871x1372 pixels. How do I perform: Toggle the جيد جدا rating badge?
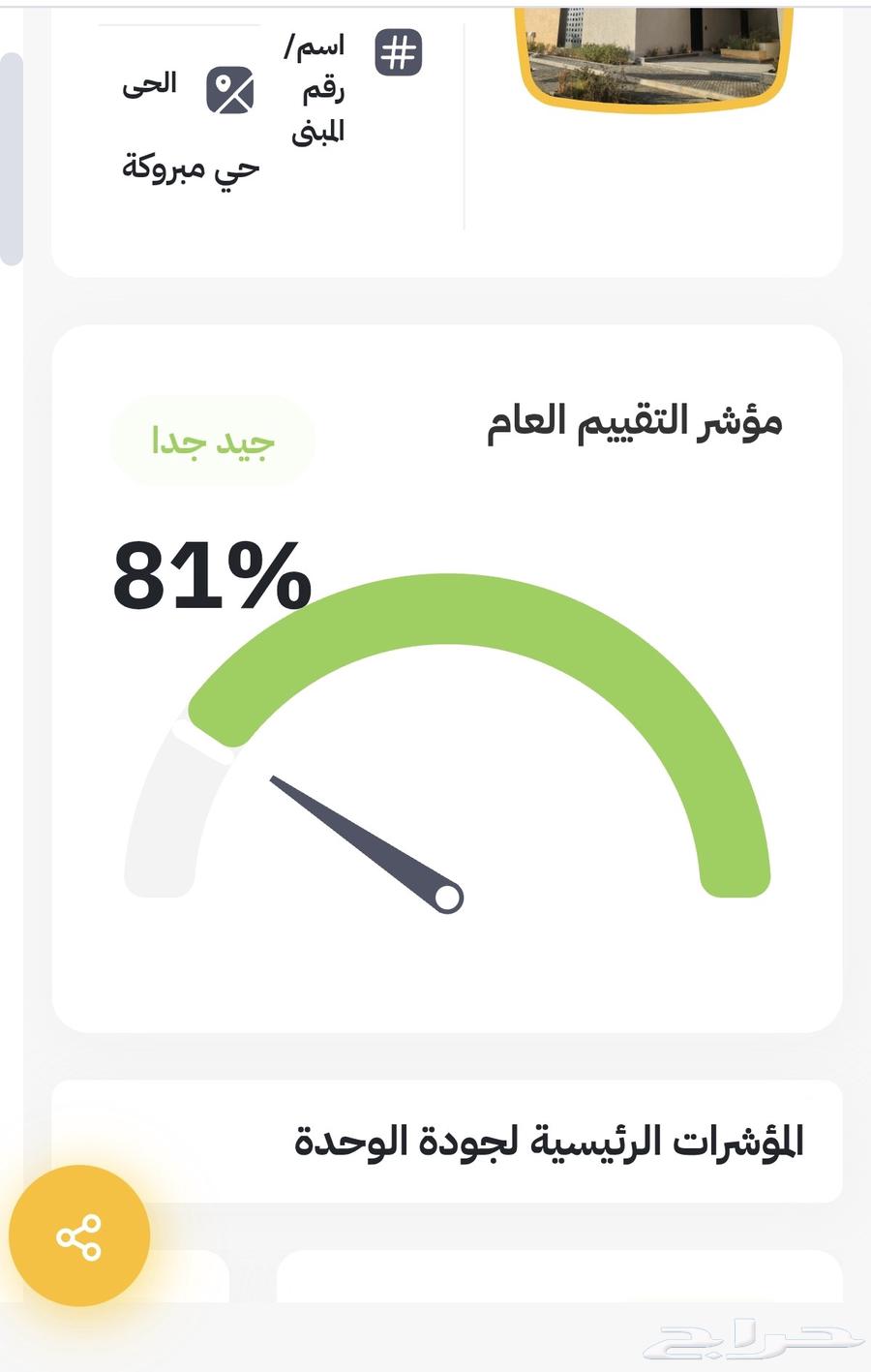(x=212, y=441)
